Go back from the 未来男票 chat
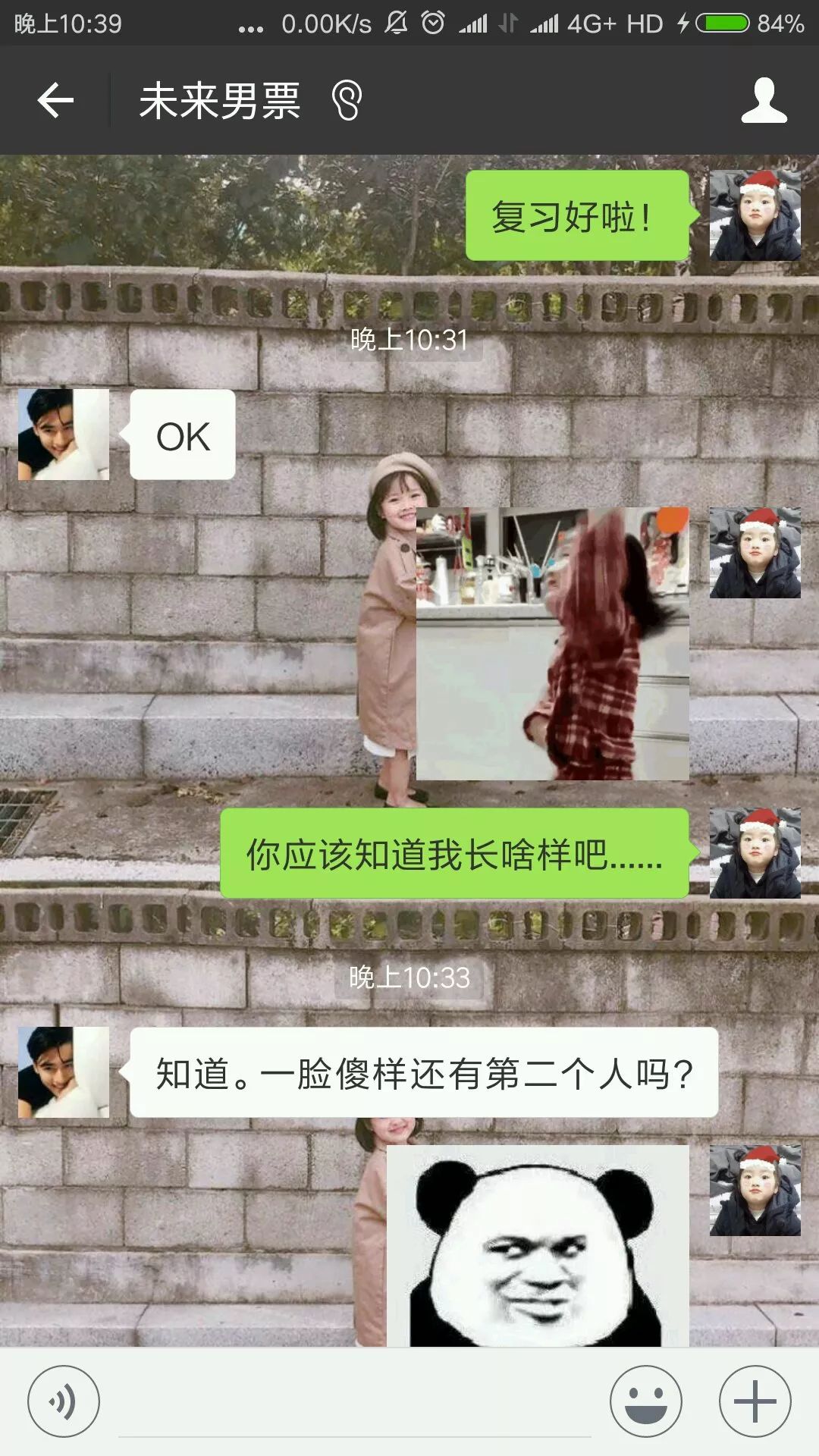 (x=55, y=100)
